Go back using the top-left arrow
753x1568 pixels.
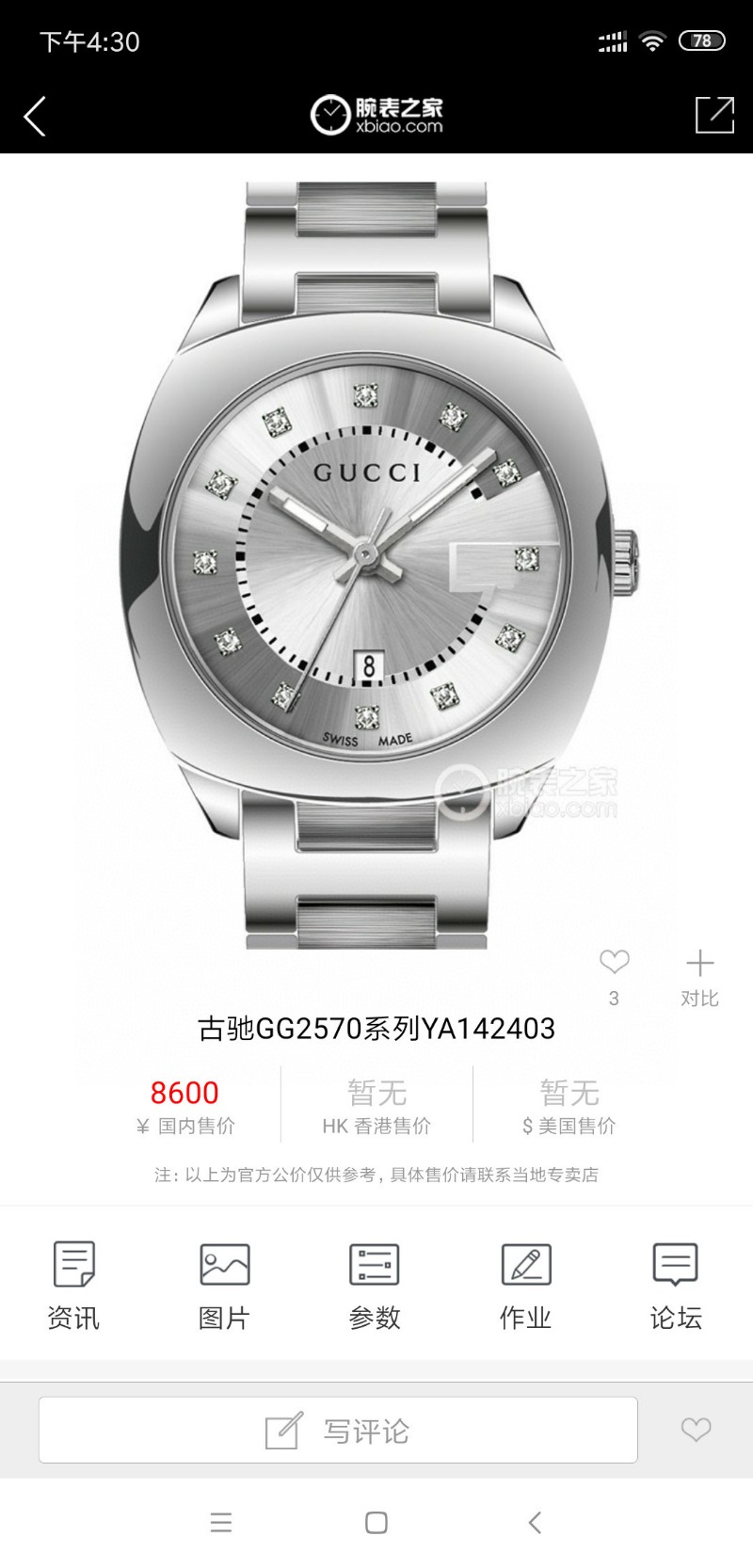pyautogui.click(x=35, y=117)
